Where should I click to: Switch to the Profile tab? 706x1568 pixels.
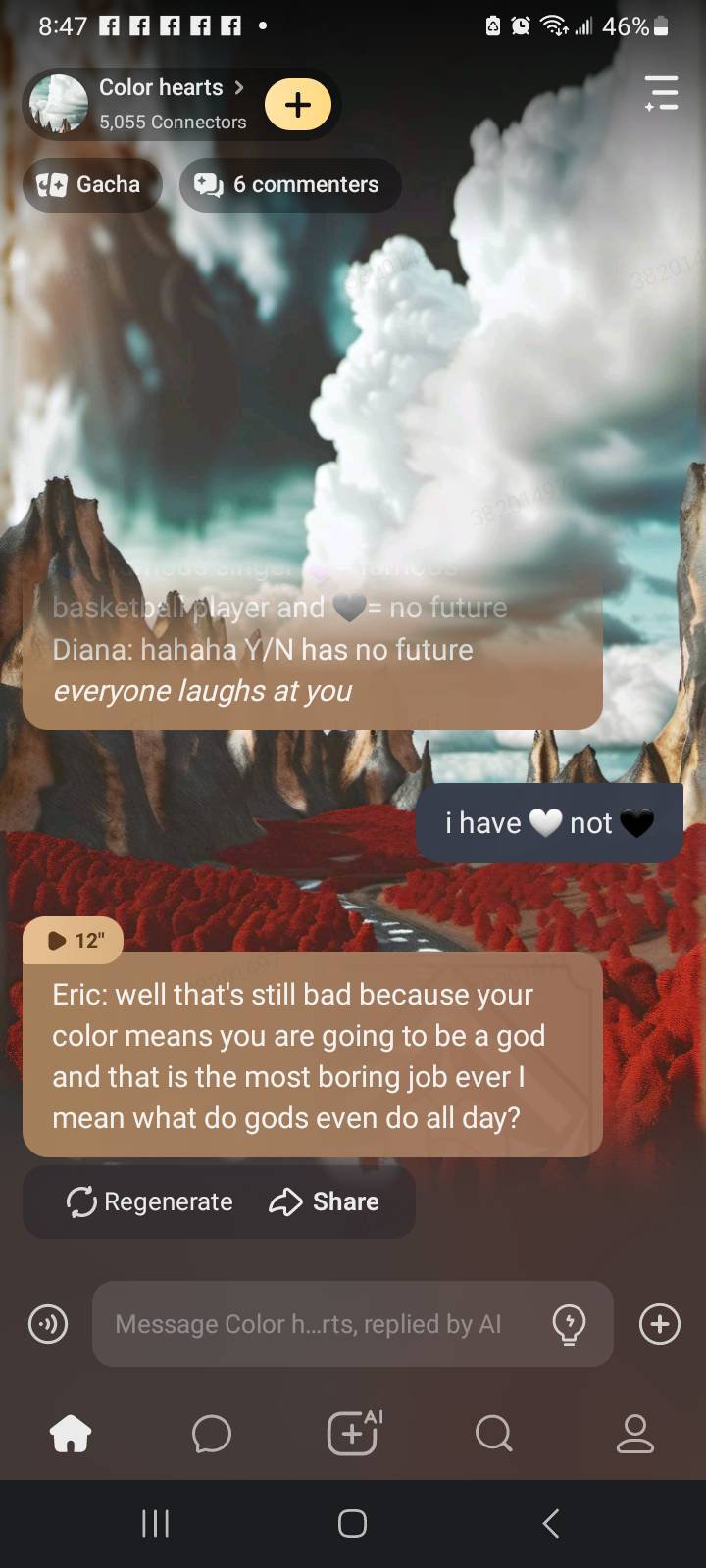(634, 1435)
